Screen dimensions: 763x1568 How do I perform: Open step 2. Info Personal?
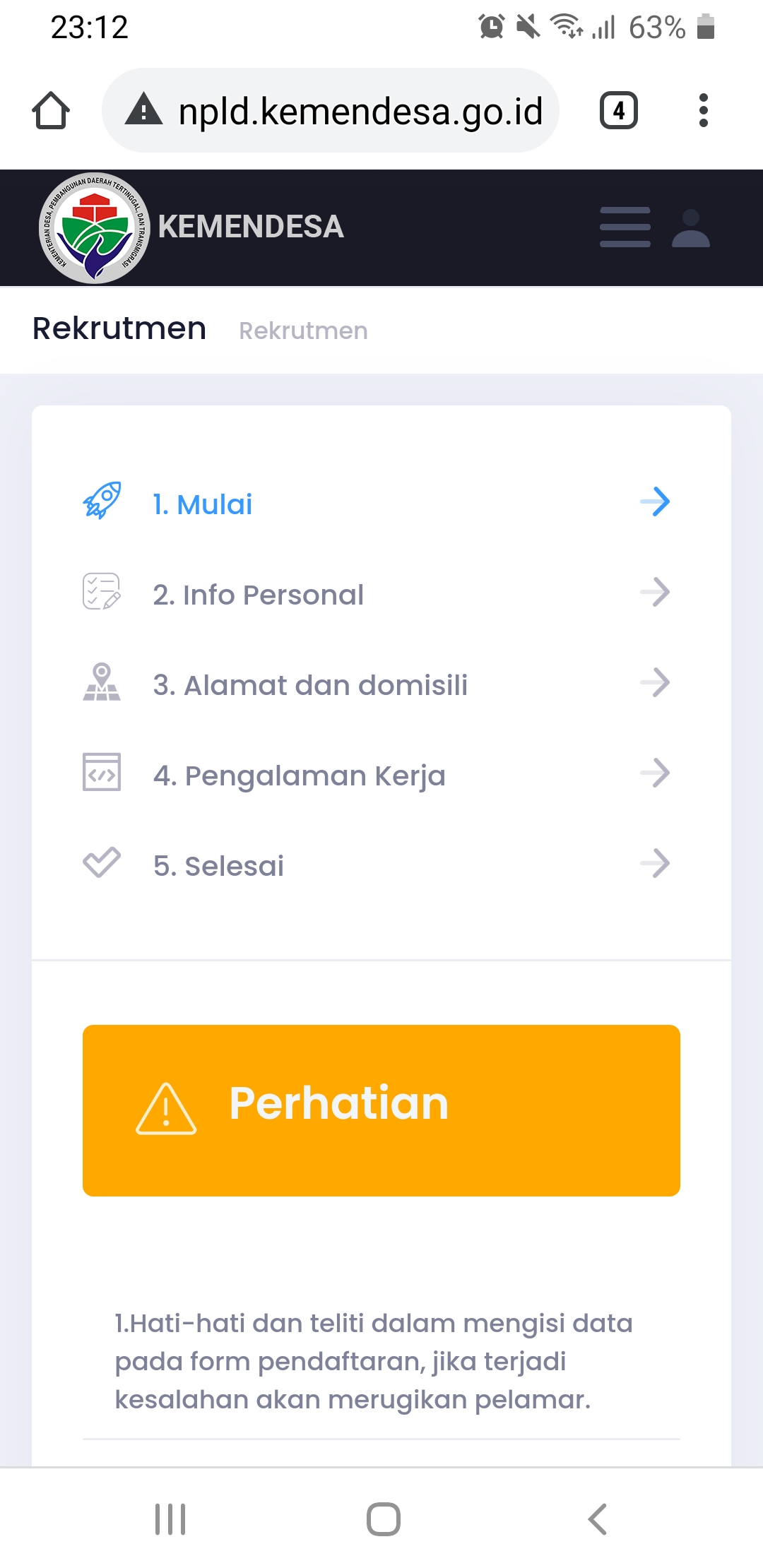[x=258, y=595]
